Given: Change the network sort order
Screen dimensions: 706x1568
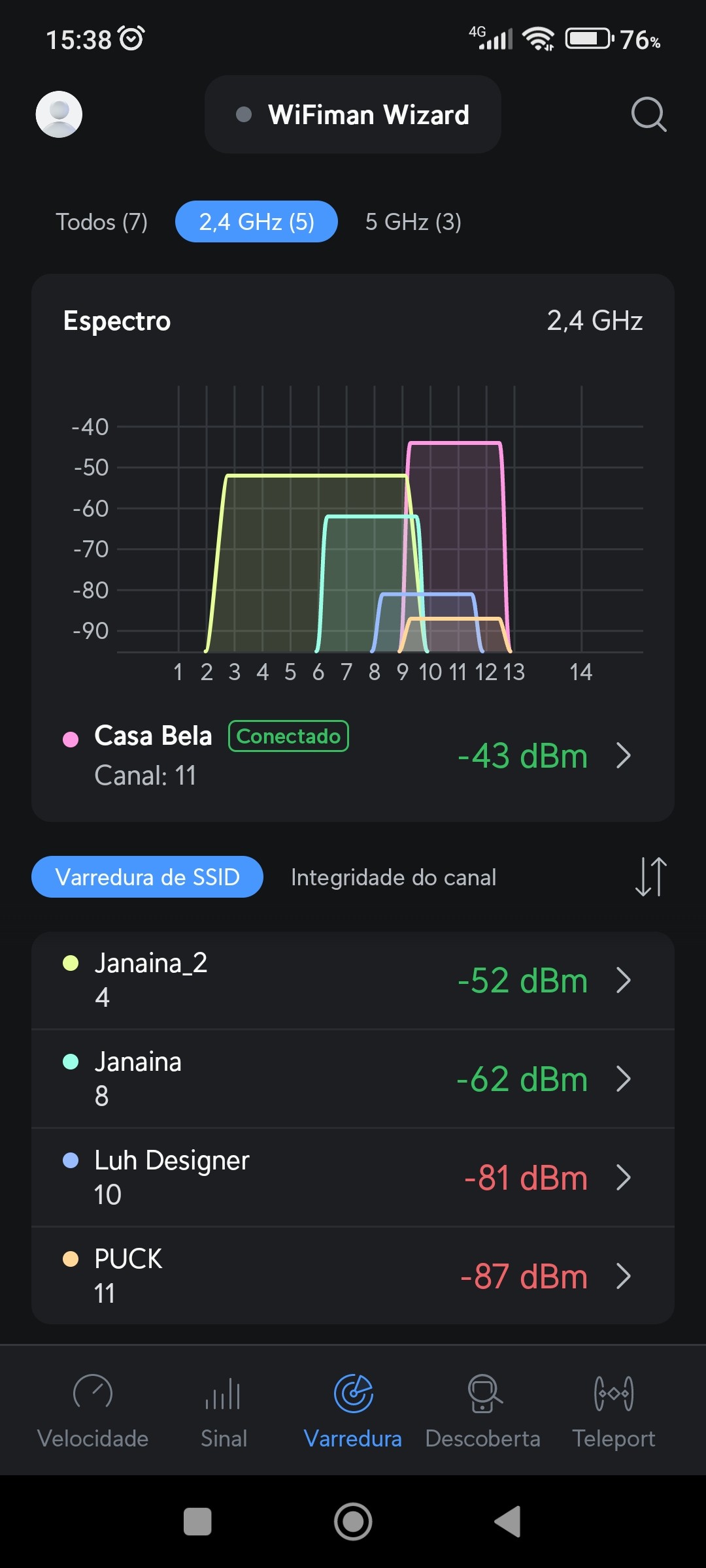Looking at the screenshot, I should 650,877.
